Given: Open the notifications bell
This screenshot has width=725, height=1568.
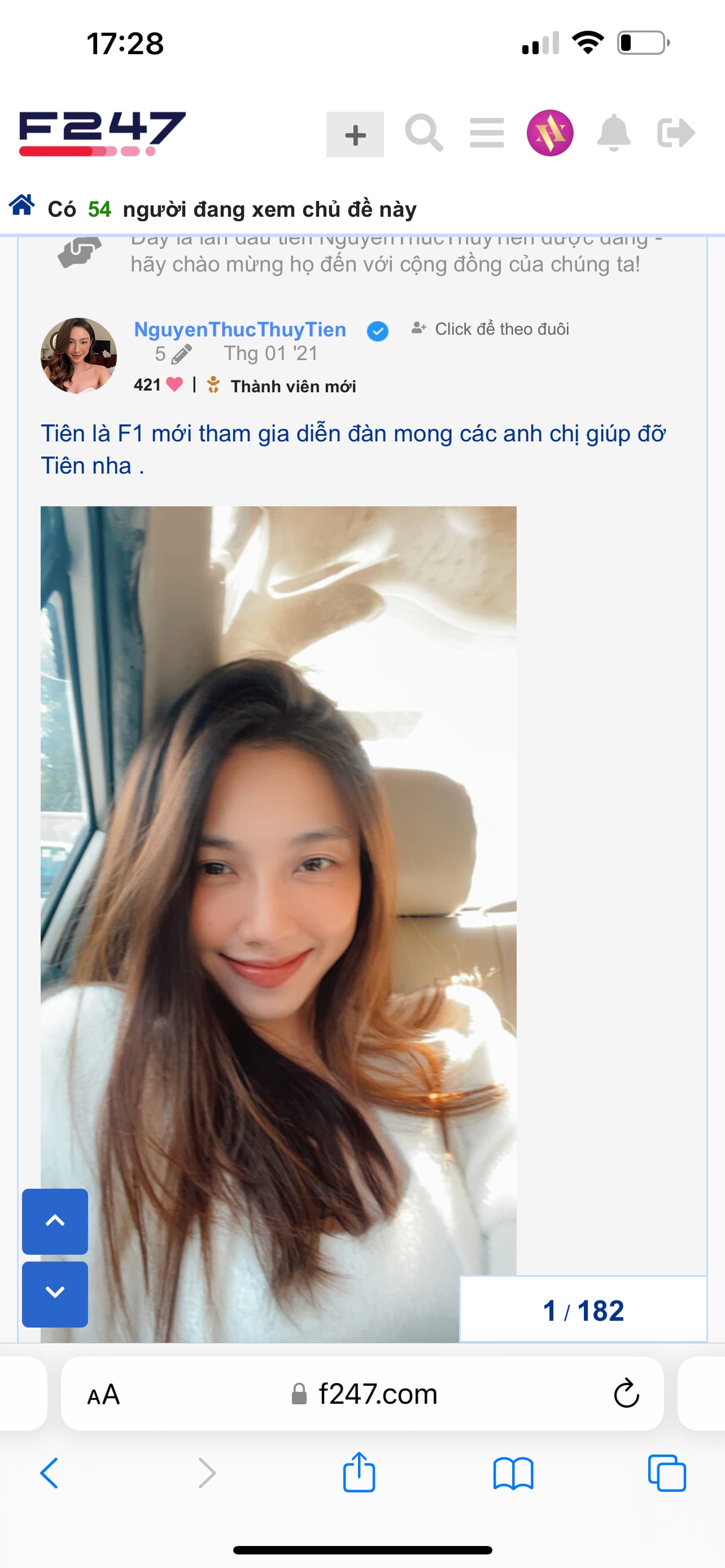Looking at the screenshot, I should (614, 133).
